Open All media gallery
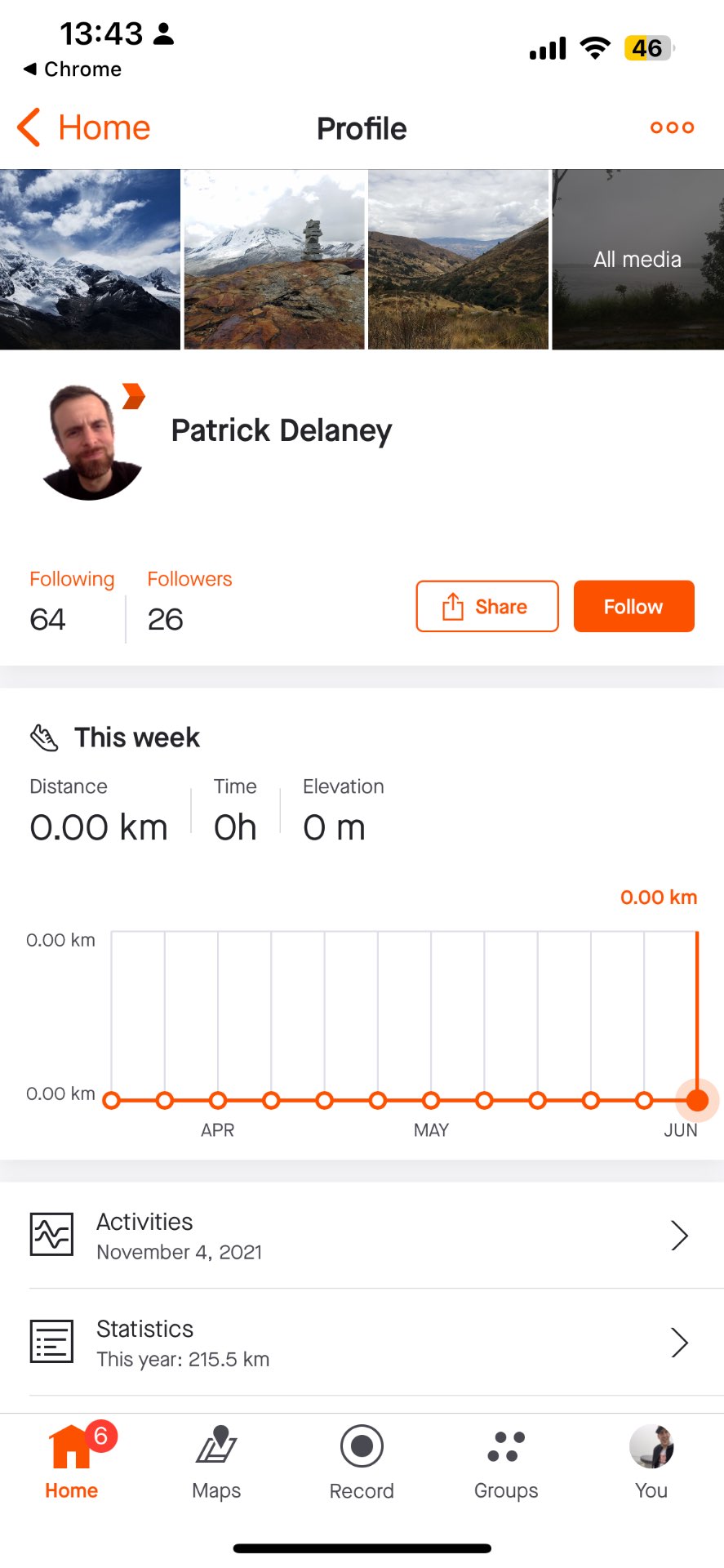 [638, 260]
